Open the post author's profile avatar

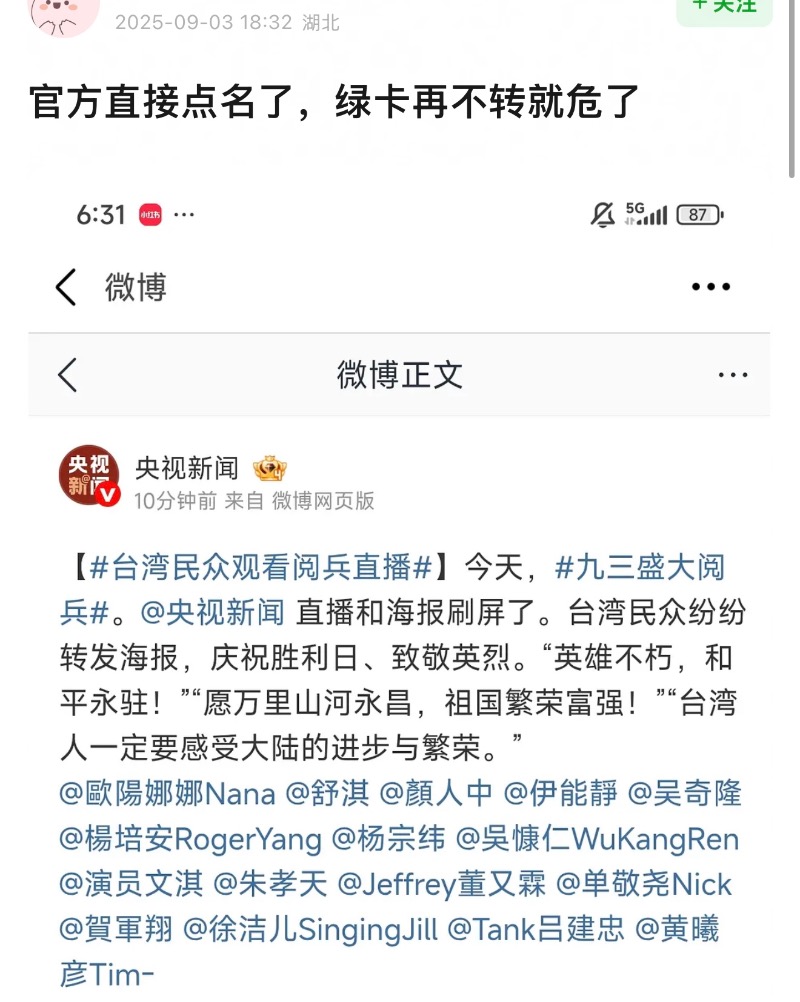coord(65,14)
